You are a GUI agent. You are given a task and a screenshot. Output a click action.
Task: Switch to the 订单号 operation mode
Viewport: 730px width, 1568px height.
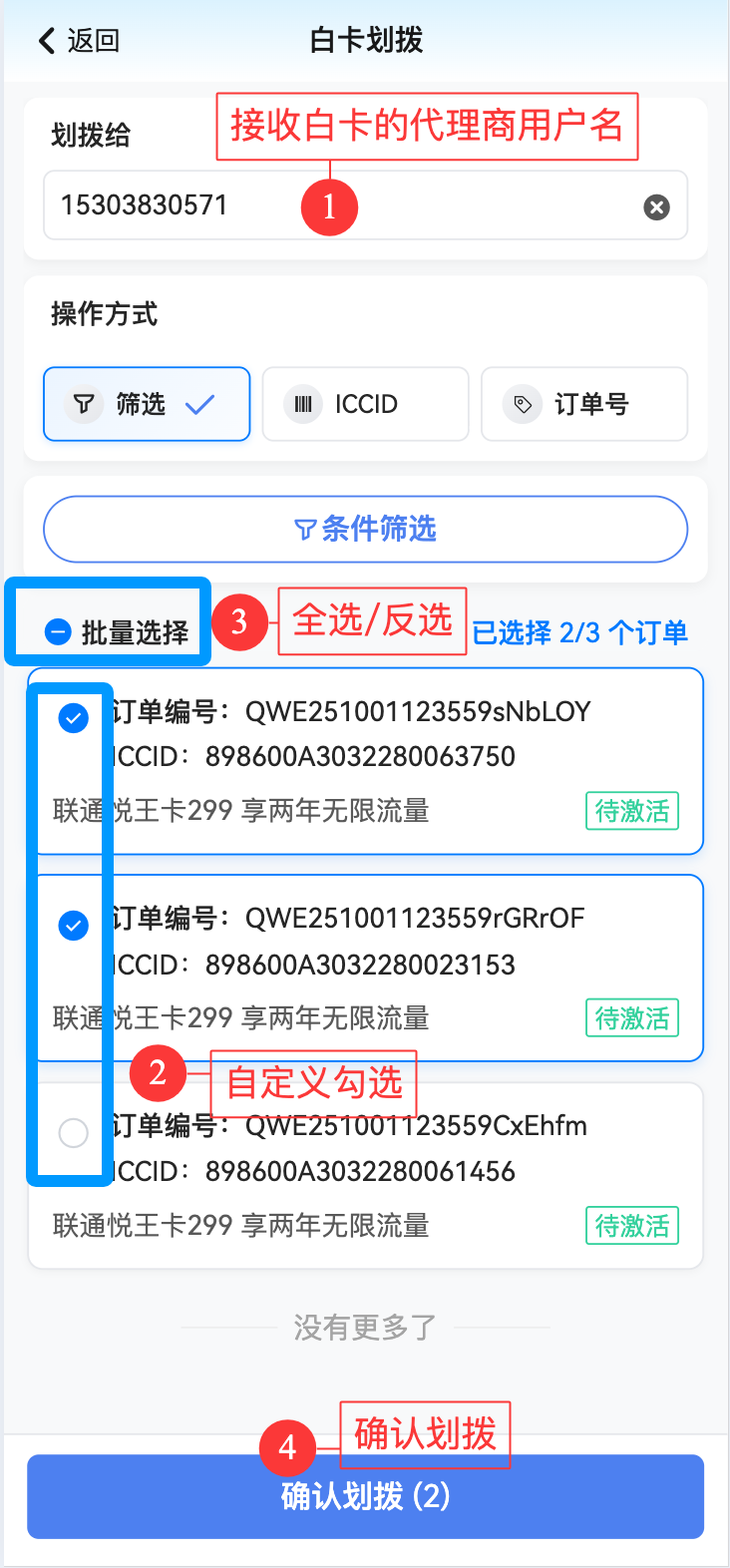[x=584, y=404]
